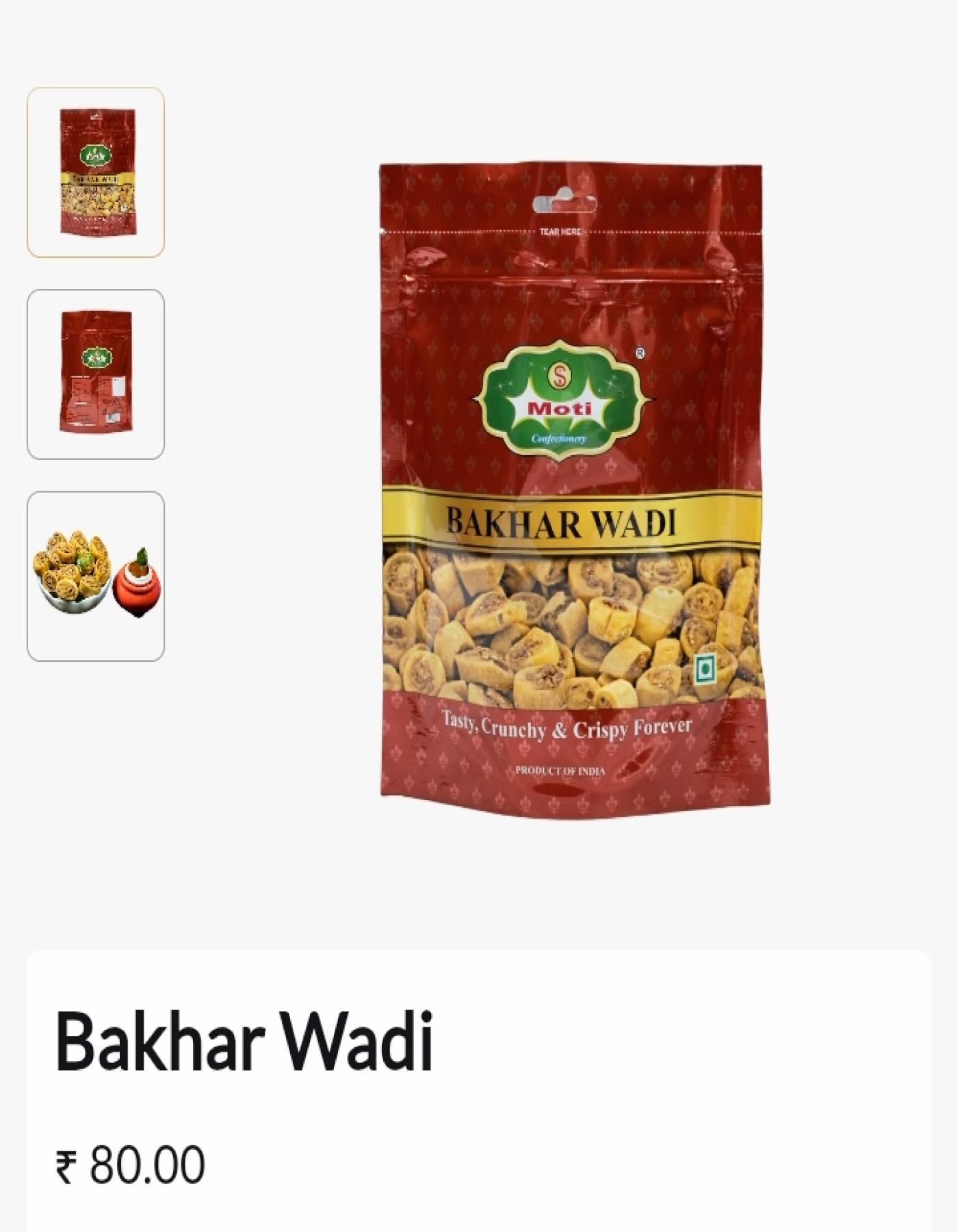Open the main Bakhar Wadi product image
This screenshot has height=1232, width=958.
coord(573,490)
